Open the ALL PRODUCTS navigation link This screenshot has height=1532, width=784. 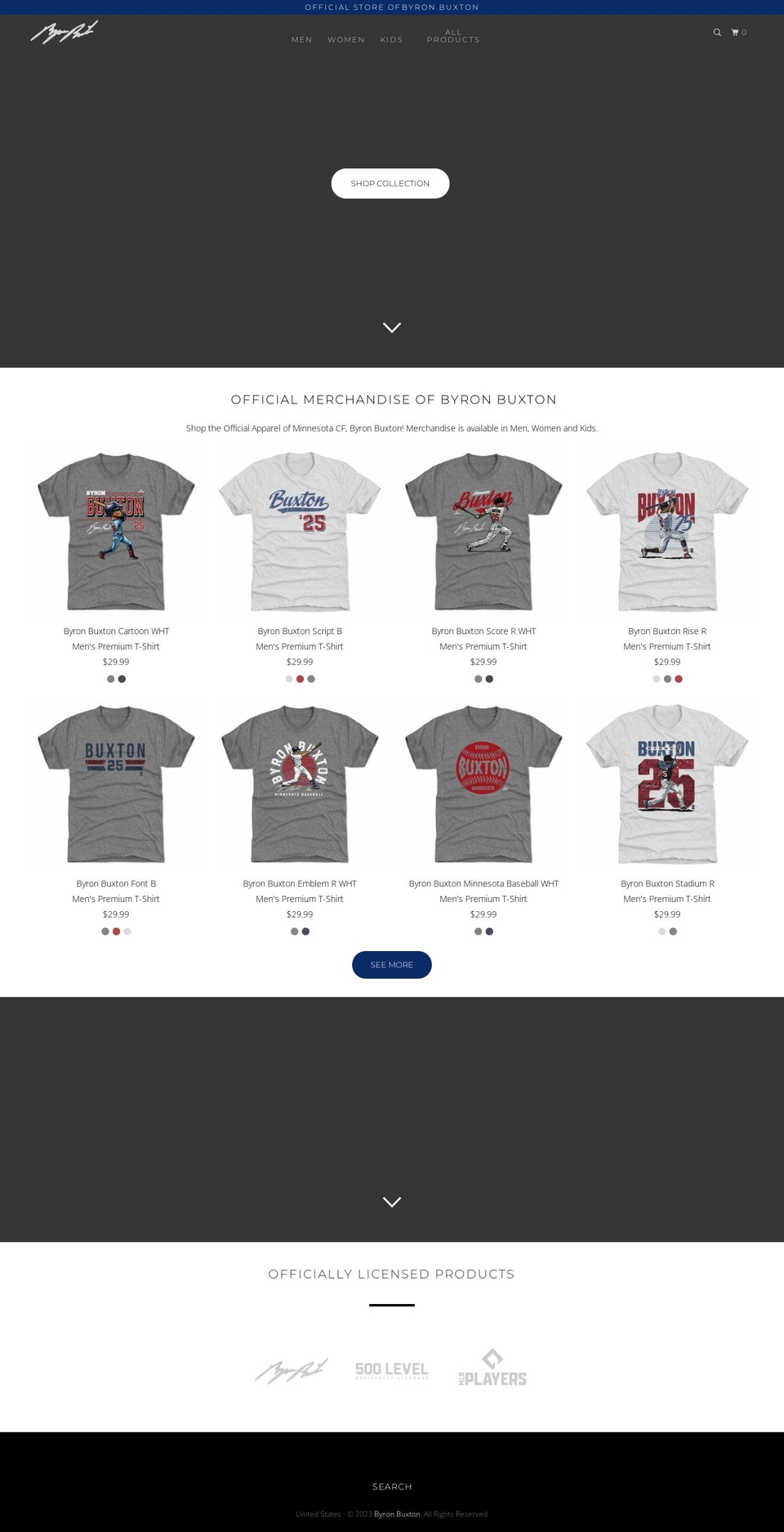click(x=453, y=36)
